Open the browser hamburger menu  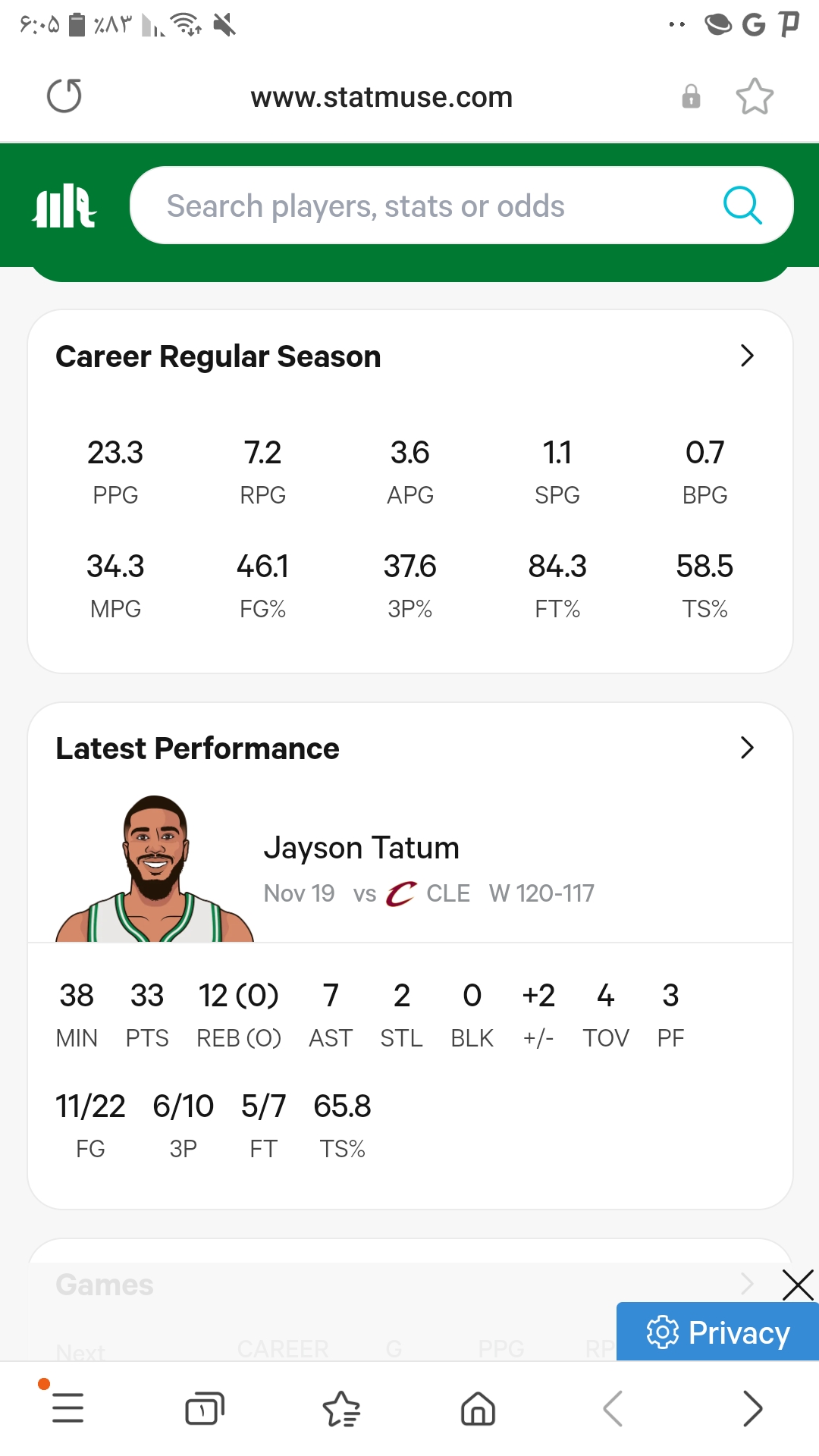pyautogui.click(x=67, y=1408)
